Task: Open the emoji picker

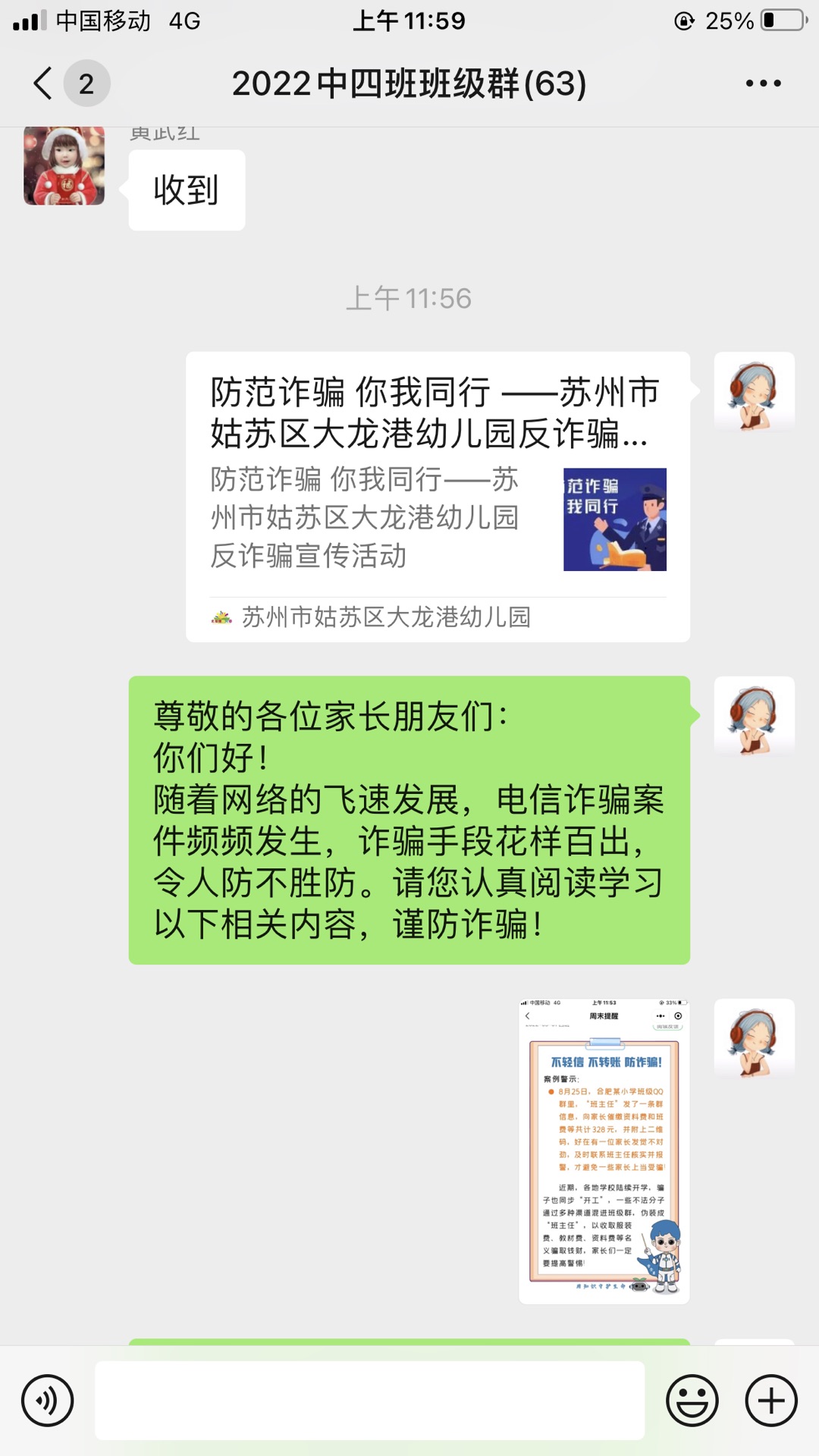Action: [x=692, y=1400]
